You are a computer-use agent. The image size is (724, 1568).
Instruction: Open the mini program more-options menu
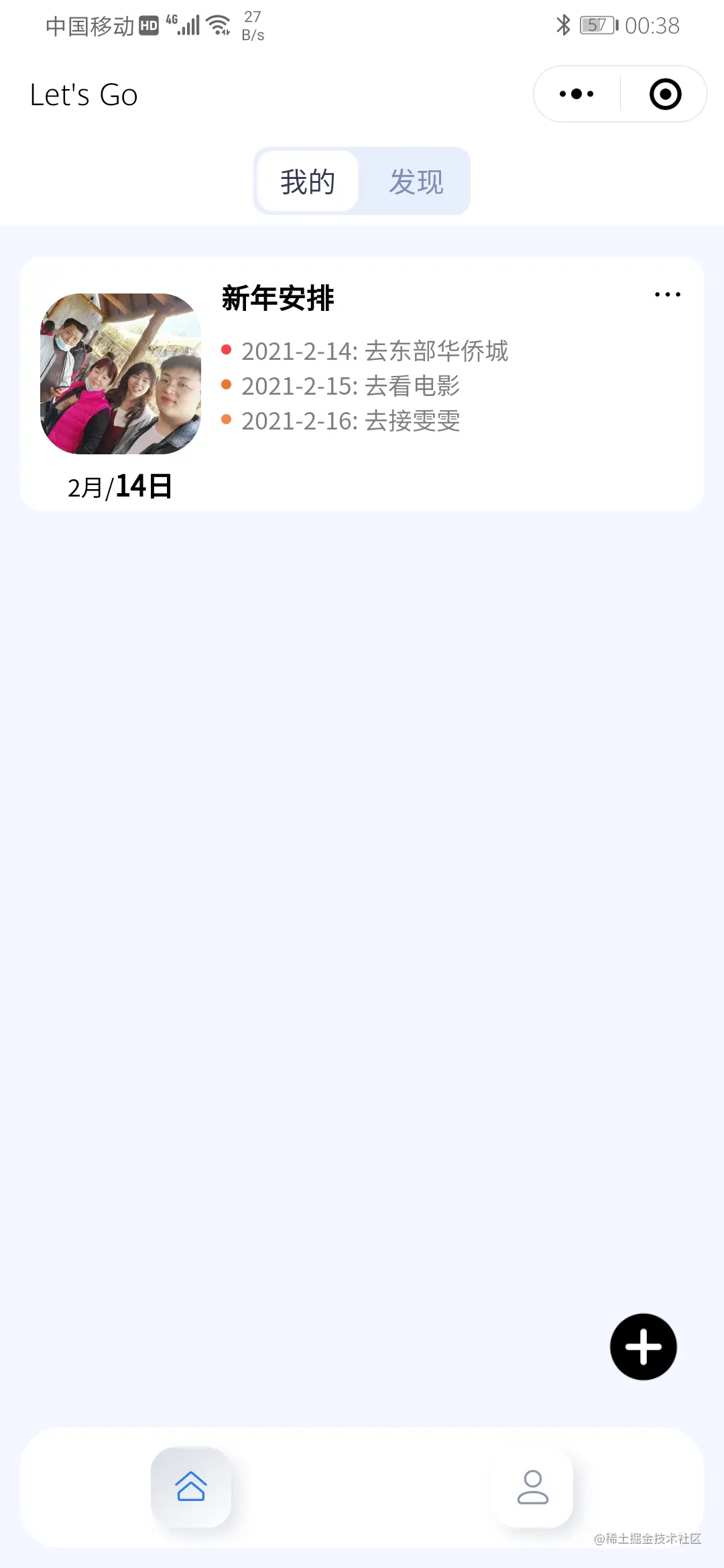coord(577,94)
